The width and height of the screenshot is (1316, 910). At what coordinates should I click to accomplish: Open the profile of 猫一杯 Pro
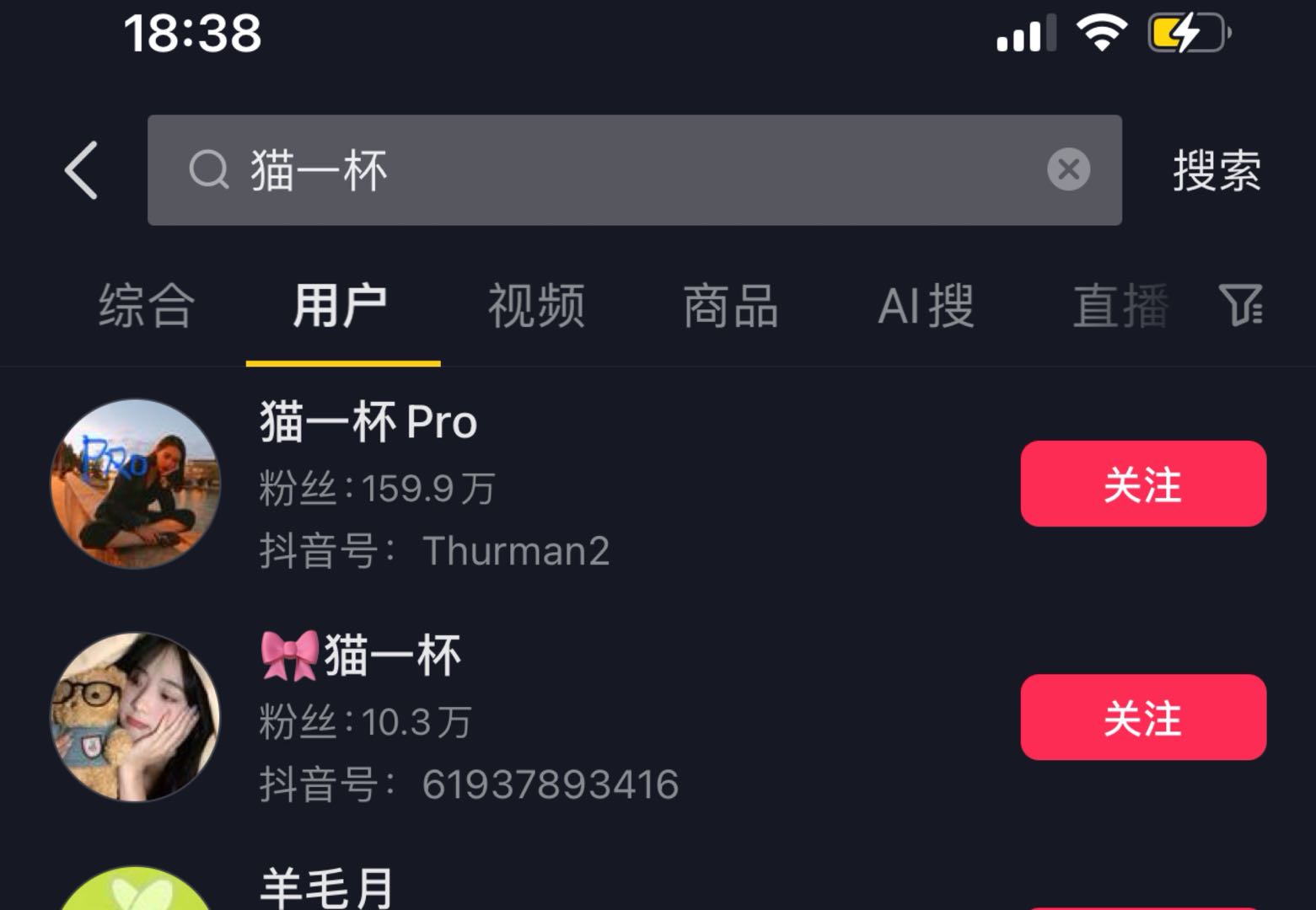click(368, 422)
